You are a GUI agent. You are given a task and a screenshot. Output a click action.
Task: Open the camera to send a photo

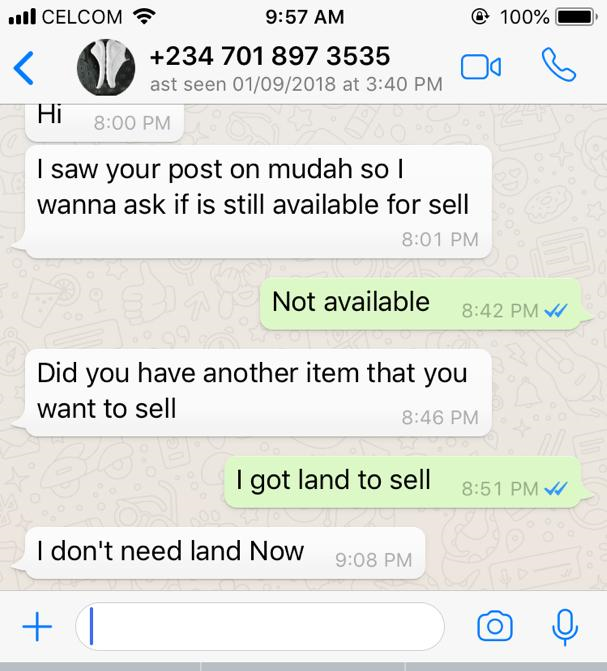point(494,627)
